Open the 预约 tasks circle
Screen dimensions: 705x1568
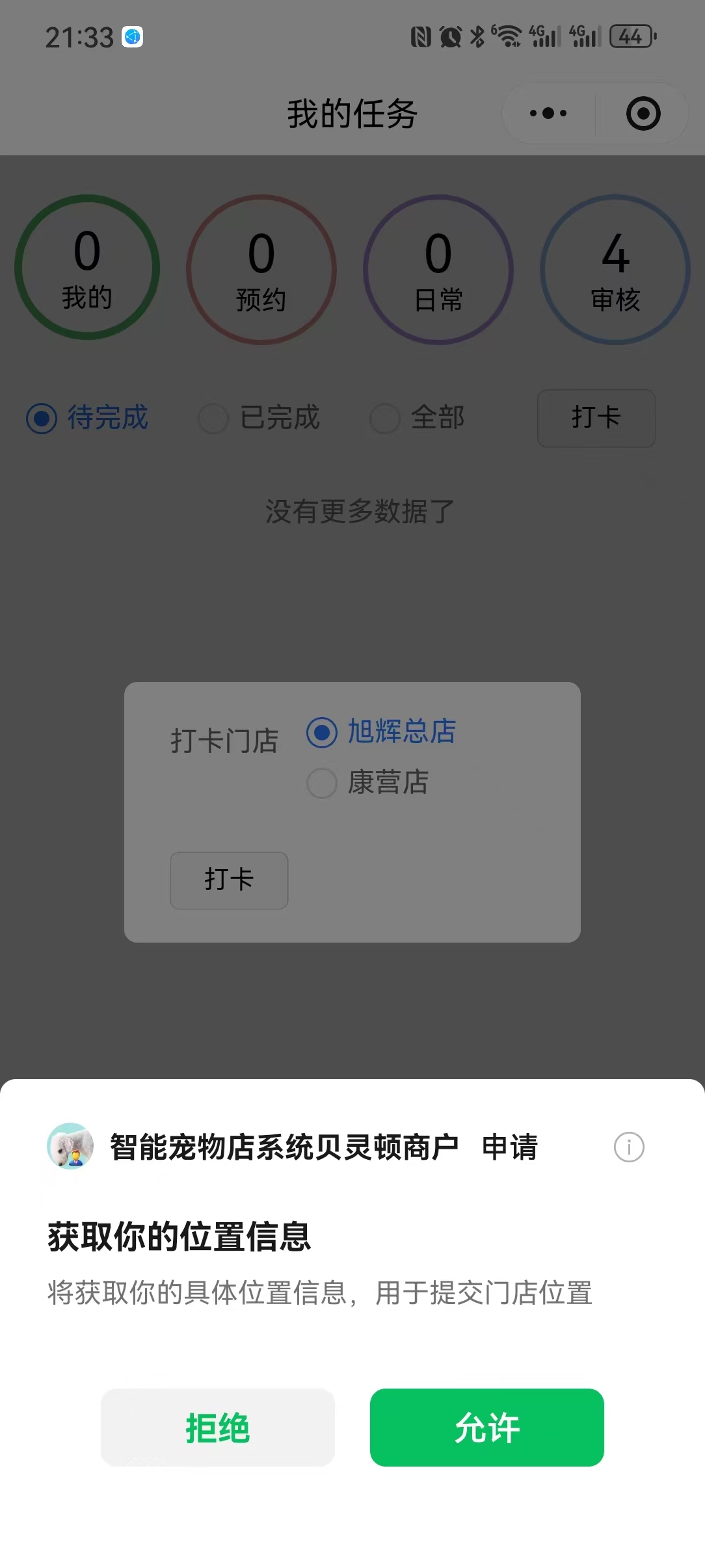click(x=261, y=269)
